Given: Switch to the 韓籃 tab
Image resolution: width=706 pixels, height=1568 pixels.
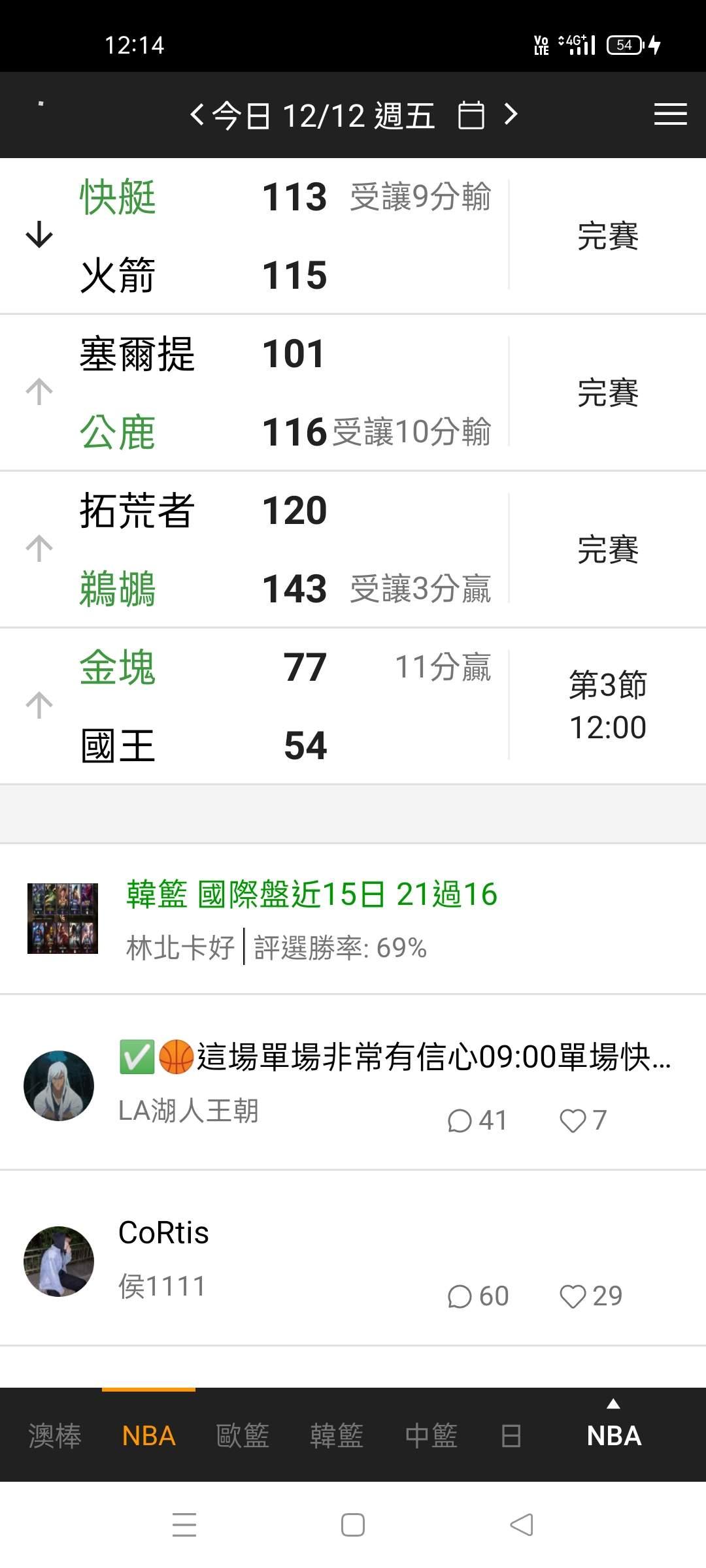Looking at the screenshot, I should (337, 1435).
